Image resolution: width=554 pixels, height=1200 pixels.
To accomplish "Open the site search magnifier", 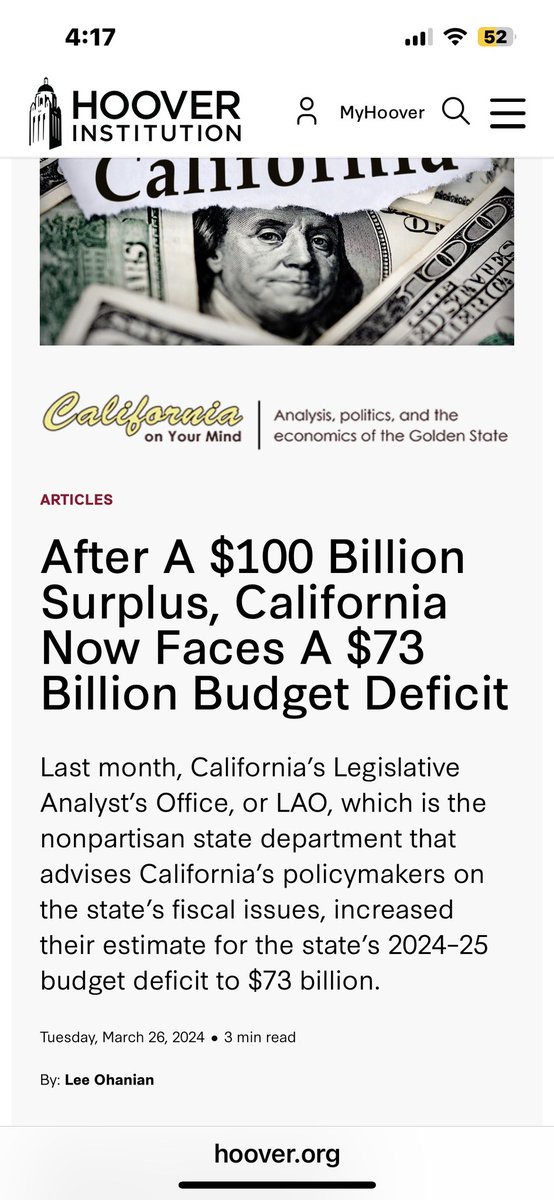I will (x=456, y=112).
